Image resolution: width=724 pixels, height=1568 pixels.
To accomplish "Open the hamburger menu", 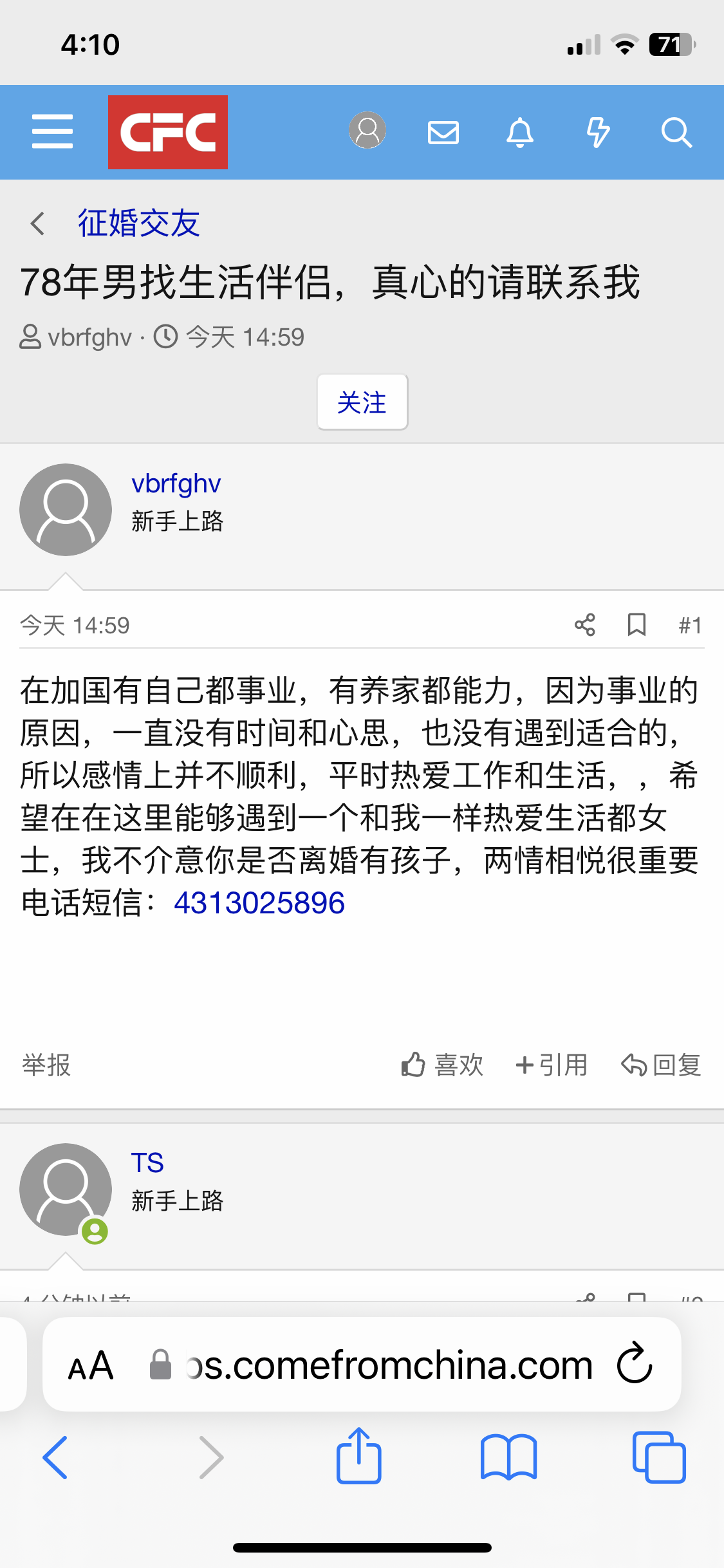I will tap(52, 132).
